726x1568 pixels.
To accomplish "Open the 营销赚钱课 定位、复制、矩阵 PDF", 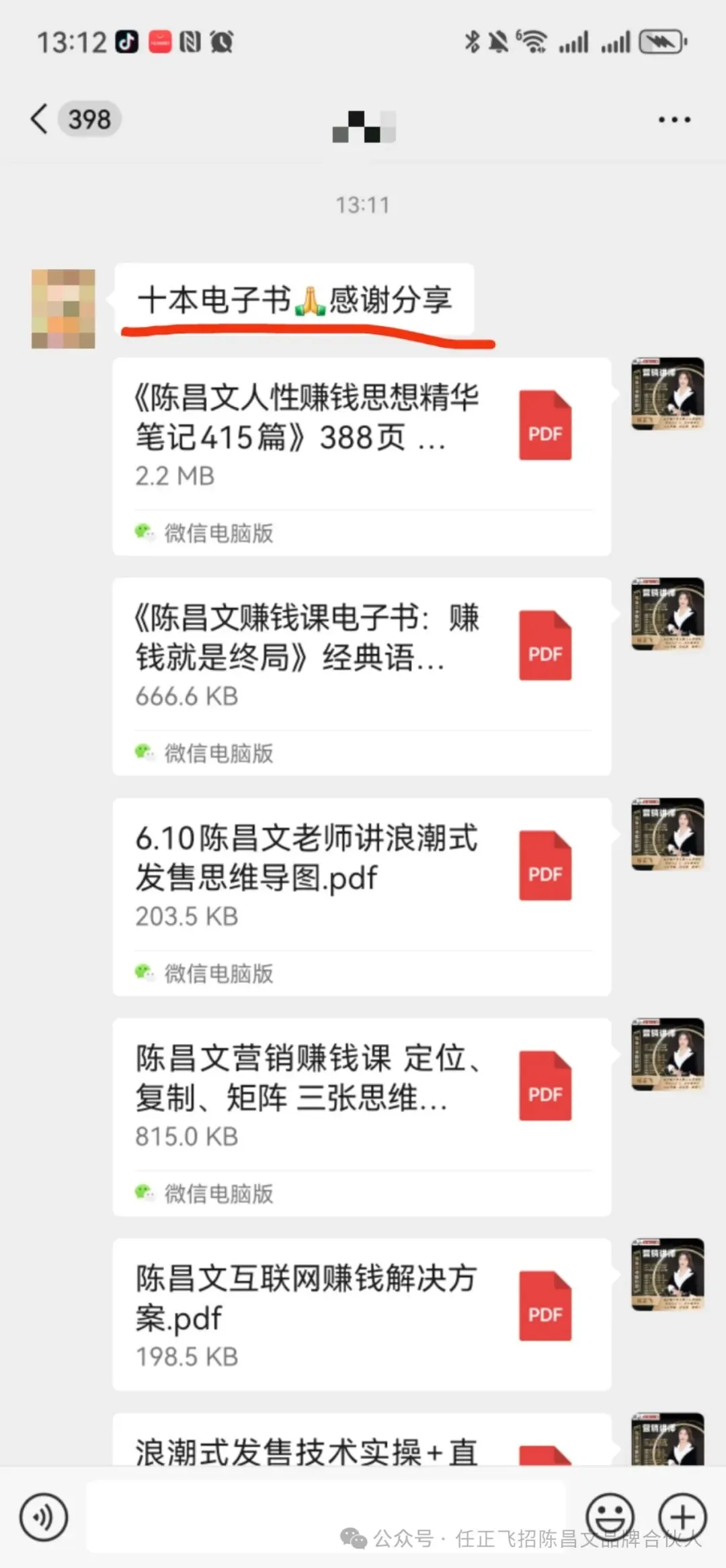I will 362,1117.
